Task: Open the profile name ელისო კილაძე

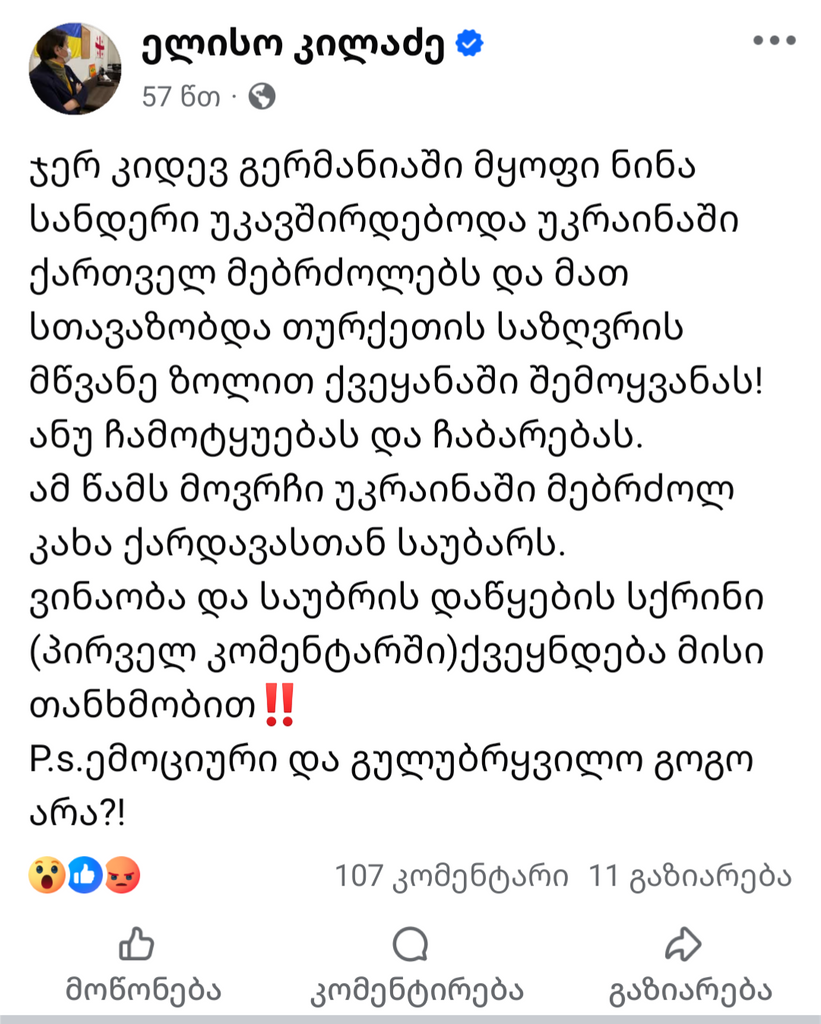Action: [x=293, y=45]
